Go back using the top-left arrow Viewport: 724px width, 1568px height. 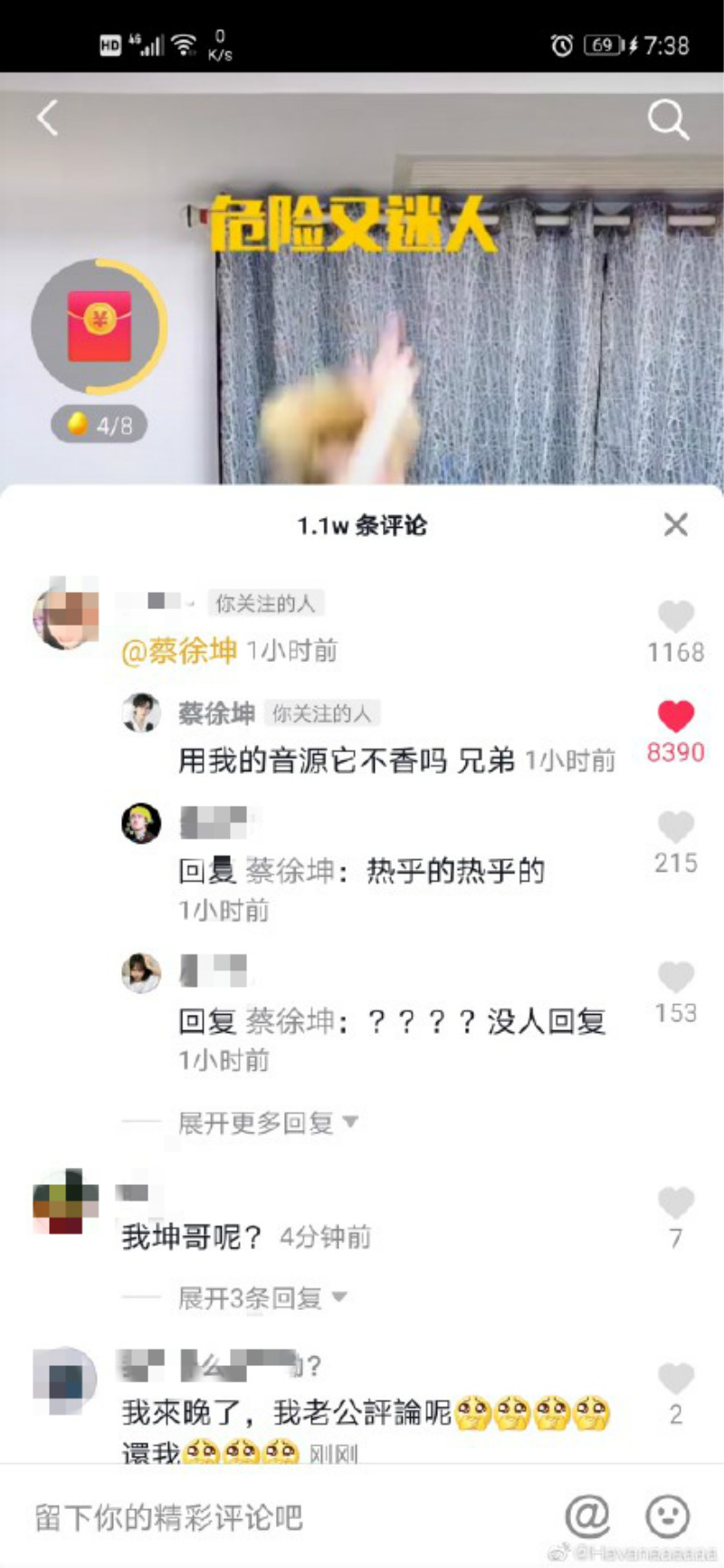pos(48,119)
